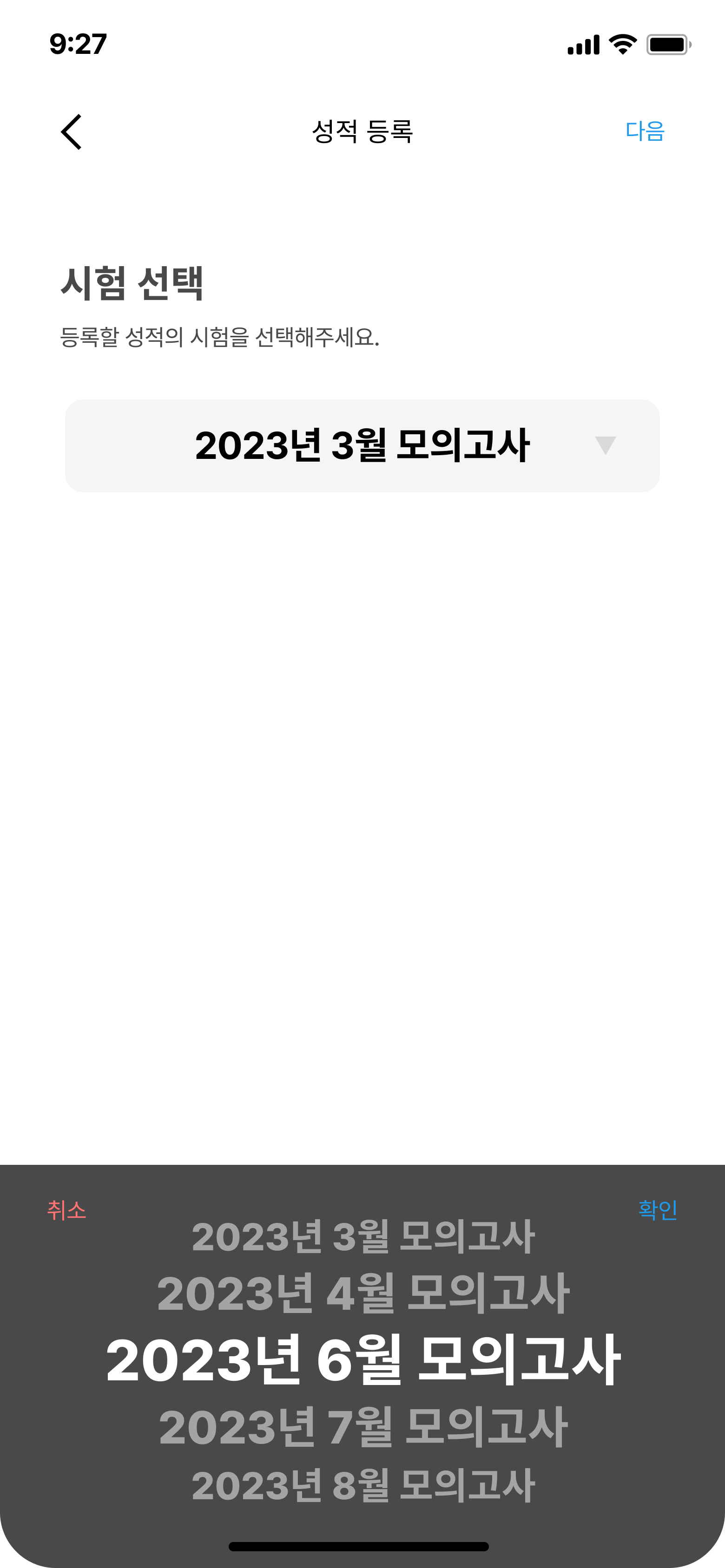The width and height of the screenshot is (725, 1568).
Task: Open the 2023년 3월 모의고사 exam dropdown
Action: 362,445
